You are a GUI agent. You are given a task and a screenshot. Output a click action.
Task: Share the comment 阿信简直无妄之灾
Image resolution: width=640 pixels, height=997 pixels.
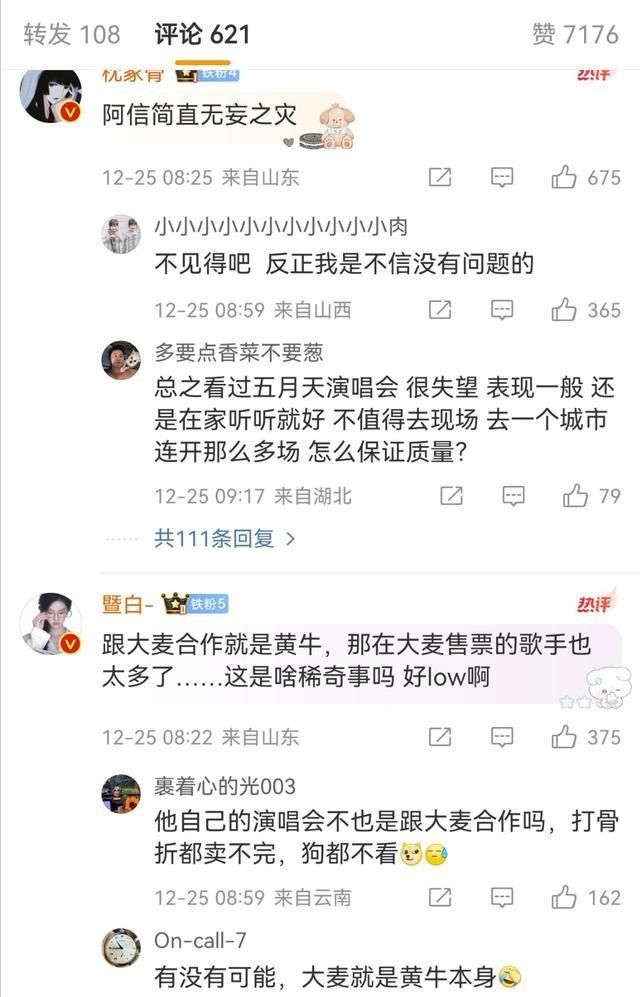(439, 178)
